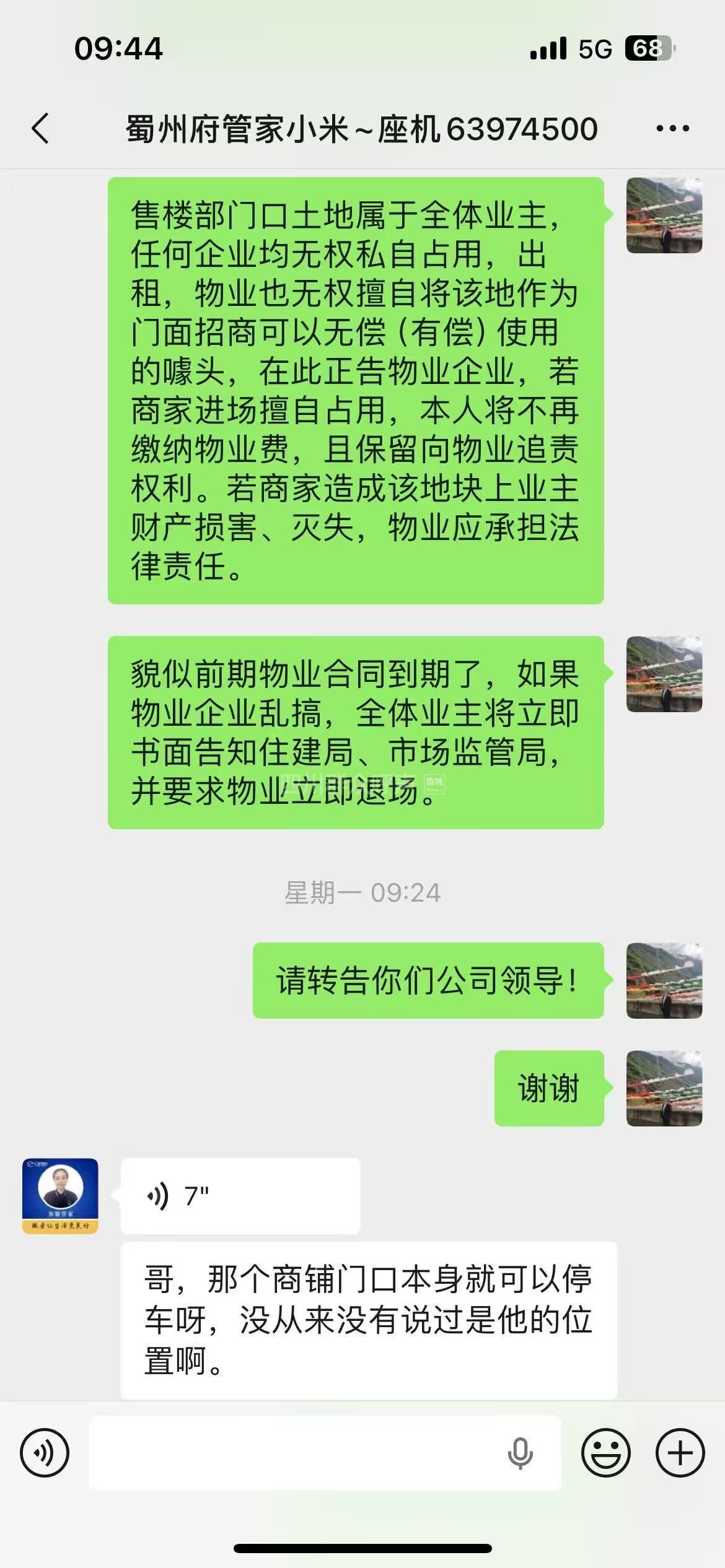This screenshot has height=1568, width=725.
Task: Open the emoji picker
Action: (x=605, y=1453)
